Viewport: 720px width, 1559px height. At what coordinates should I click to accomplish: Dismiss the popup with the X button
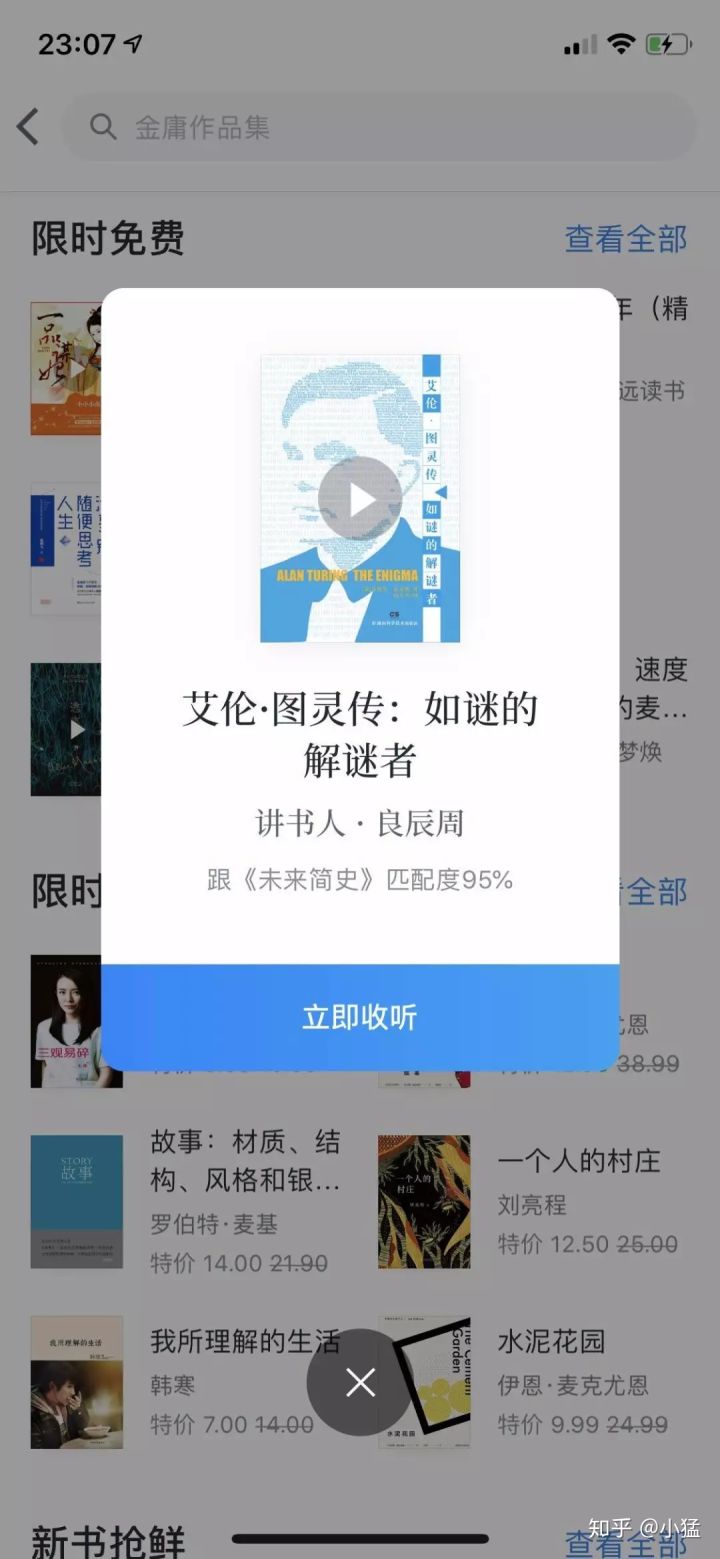[x=360, y=1382]
